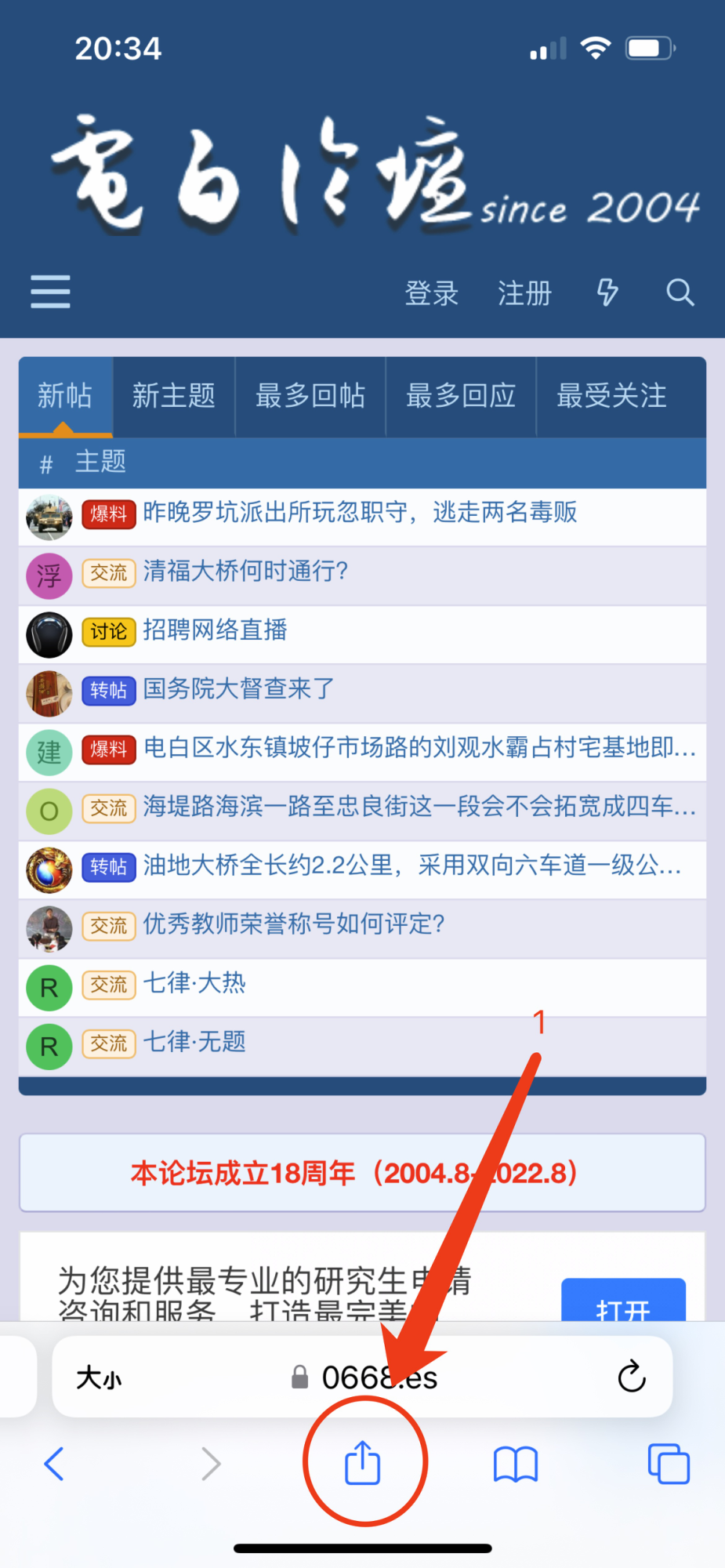Open thread 七律·大热
The height and width of the screenshot is (1568, 725).
(x=194, y=983)
